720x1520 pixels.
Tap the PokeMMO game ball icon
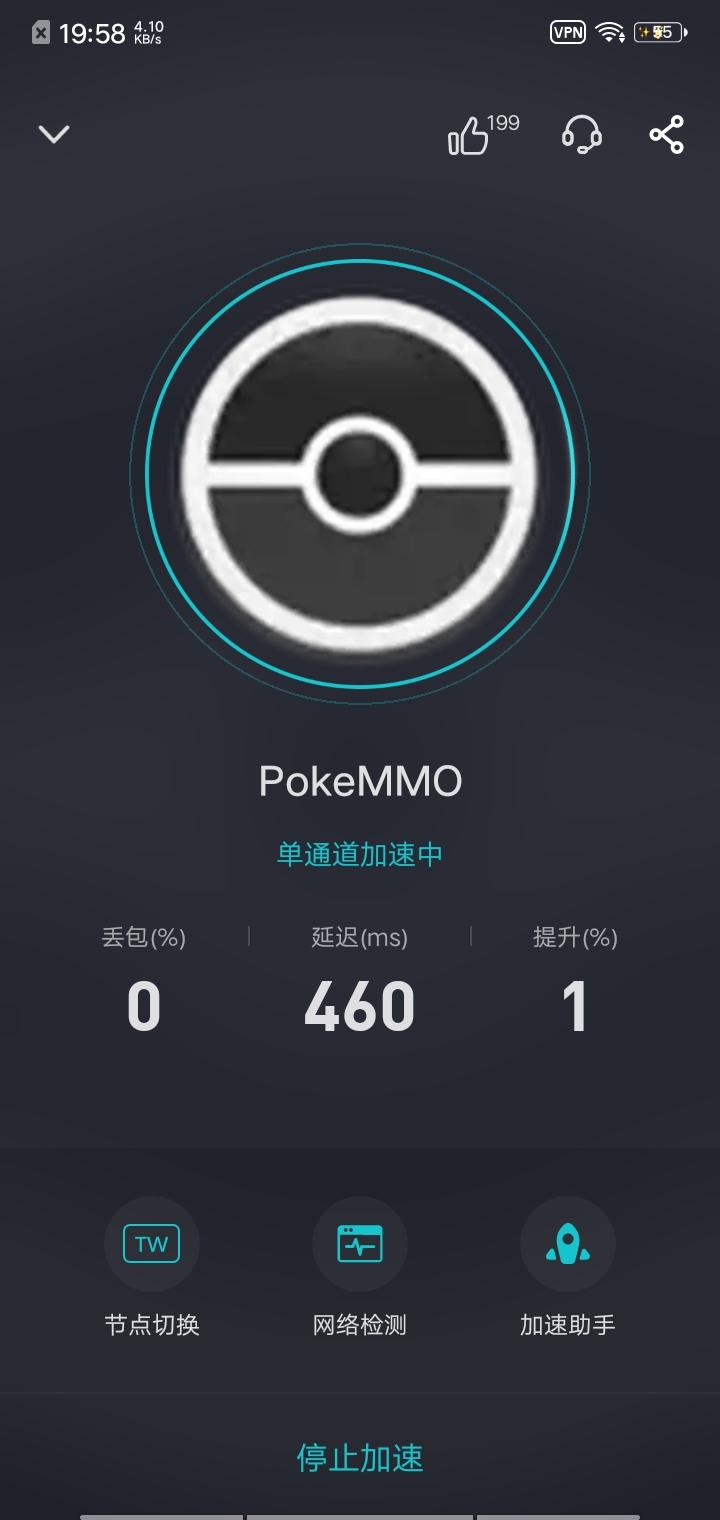coord(360,473)
